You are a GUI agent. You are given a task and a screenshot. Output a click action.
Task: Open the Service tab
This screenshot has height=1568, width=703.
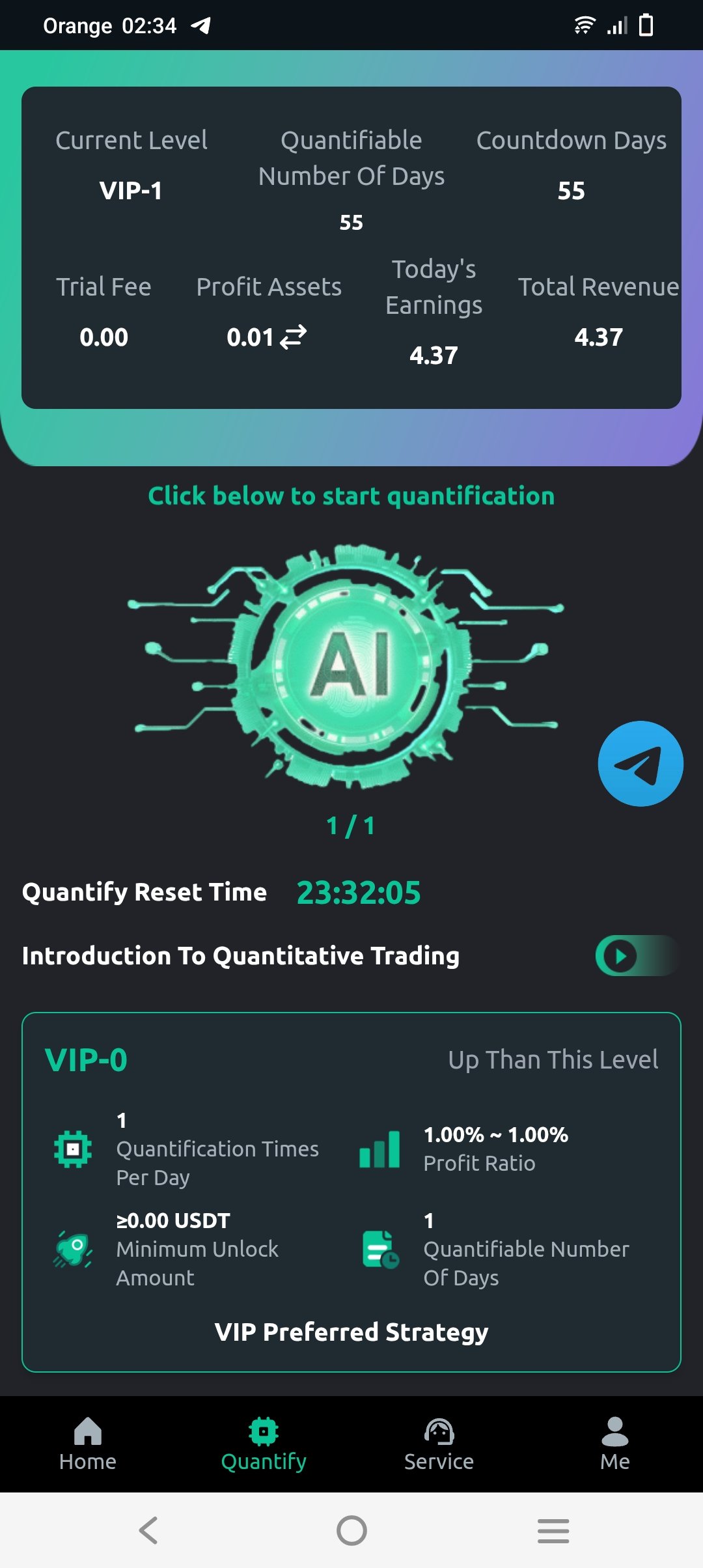click(x=439, y=1444)
